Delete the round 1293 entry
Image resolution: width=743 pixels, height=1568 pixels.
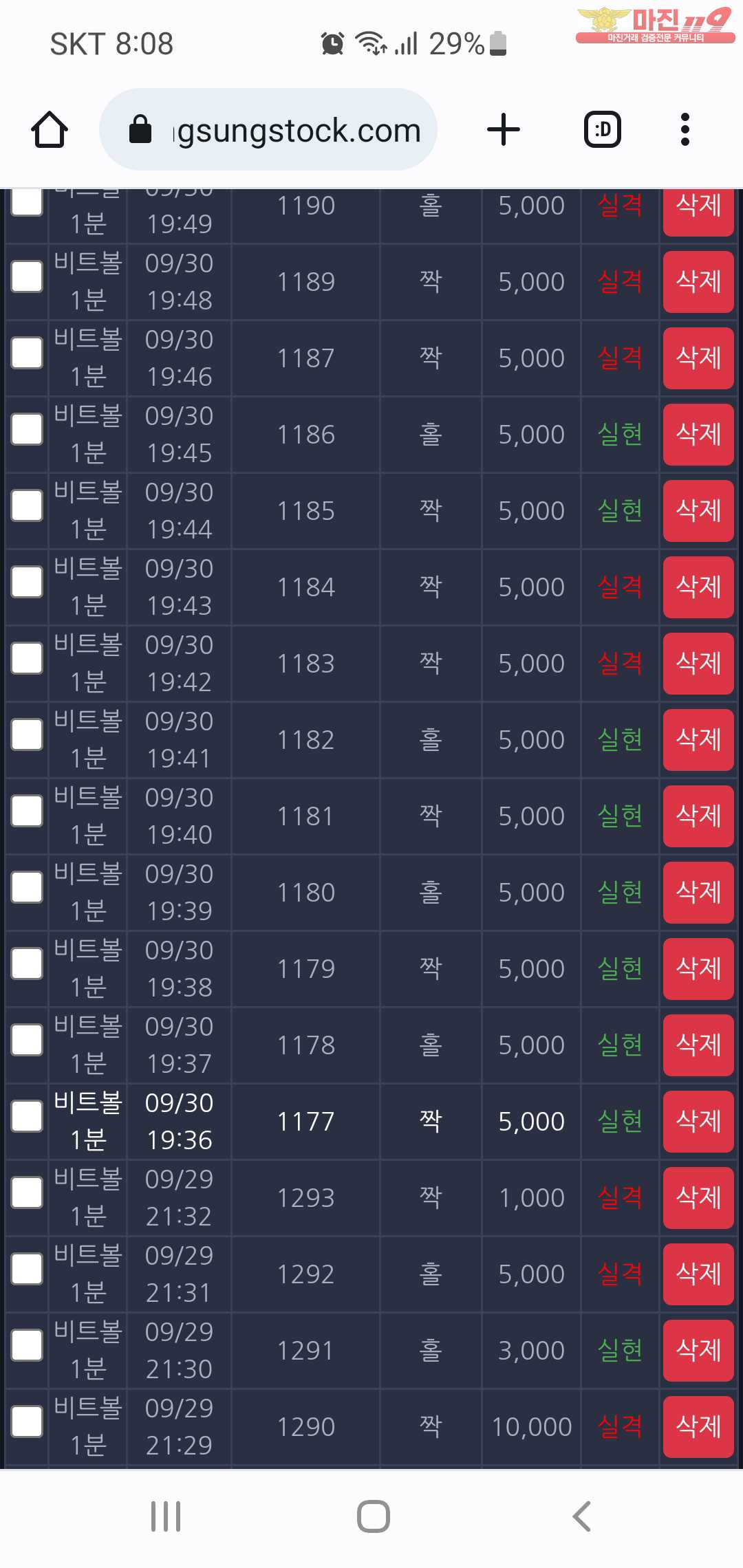tap(698, 1198)
